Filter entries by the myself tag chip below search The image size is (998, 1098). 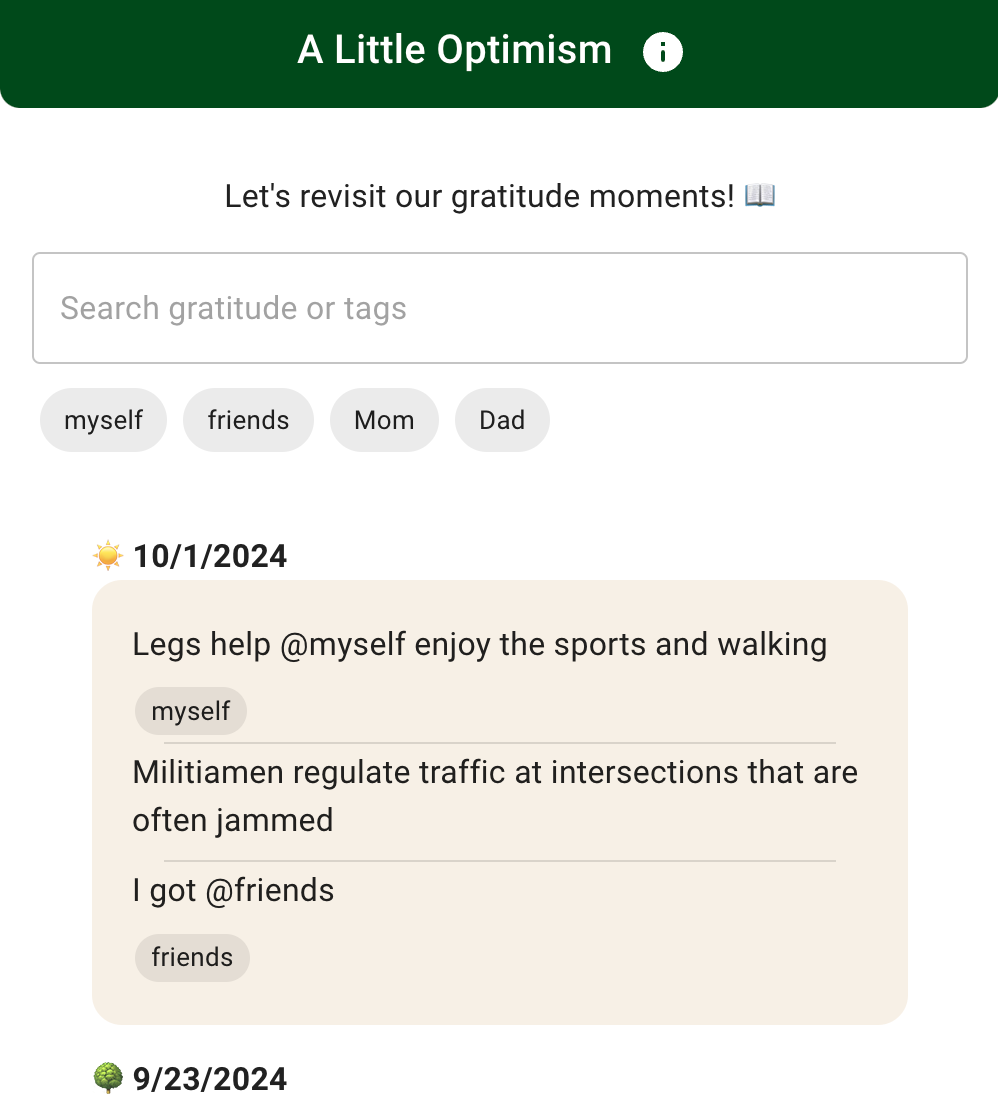pyautogui.click(x=103, y=420)
